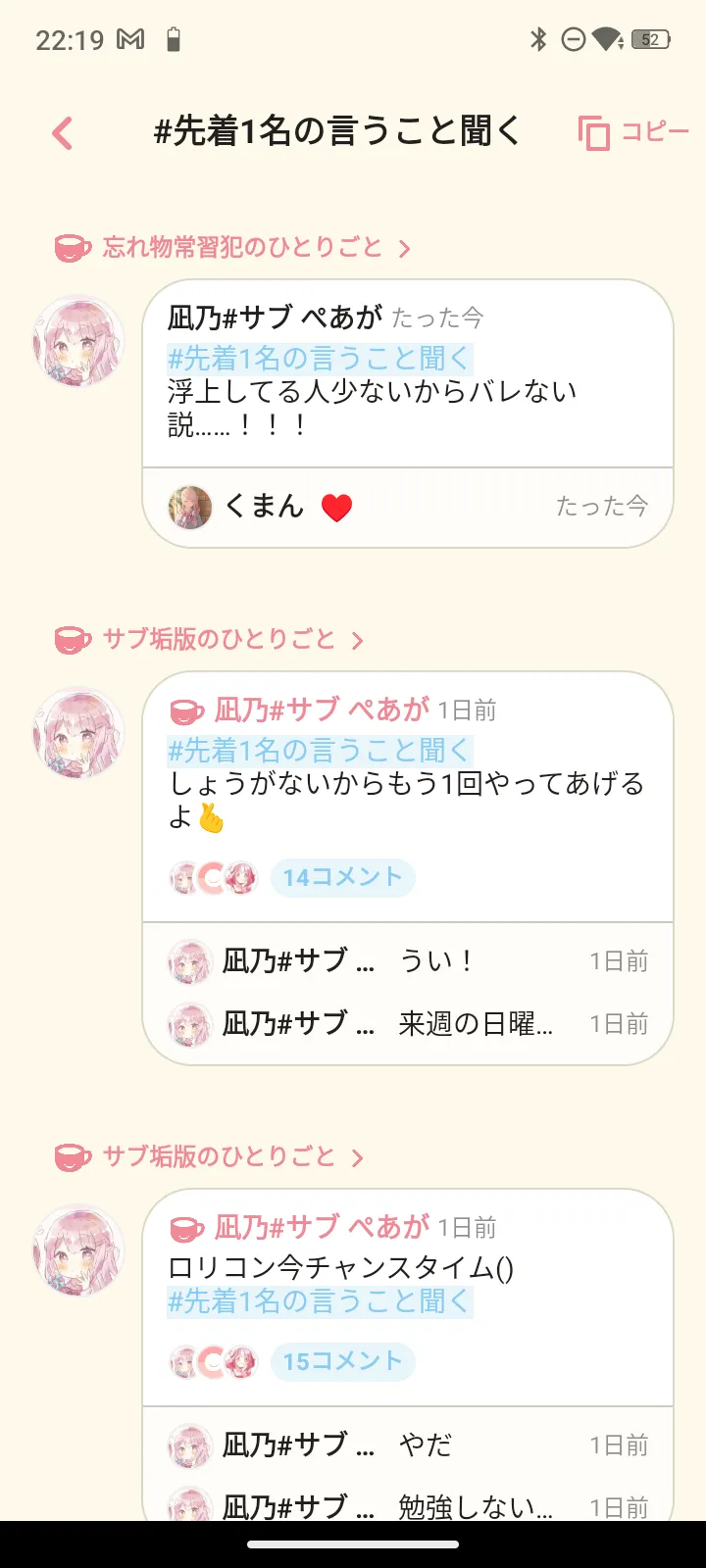Screen dimensions: 706x1568
Task: Open the 15コメント chip
Action: (342, 1361)
